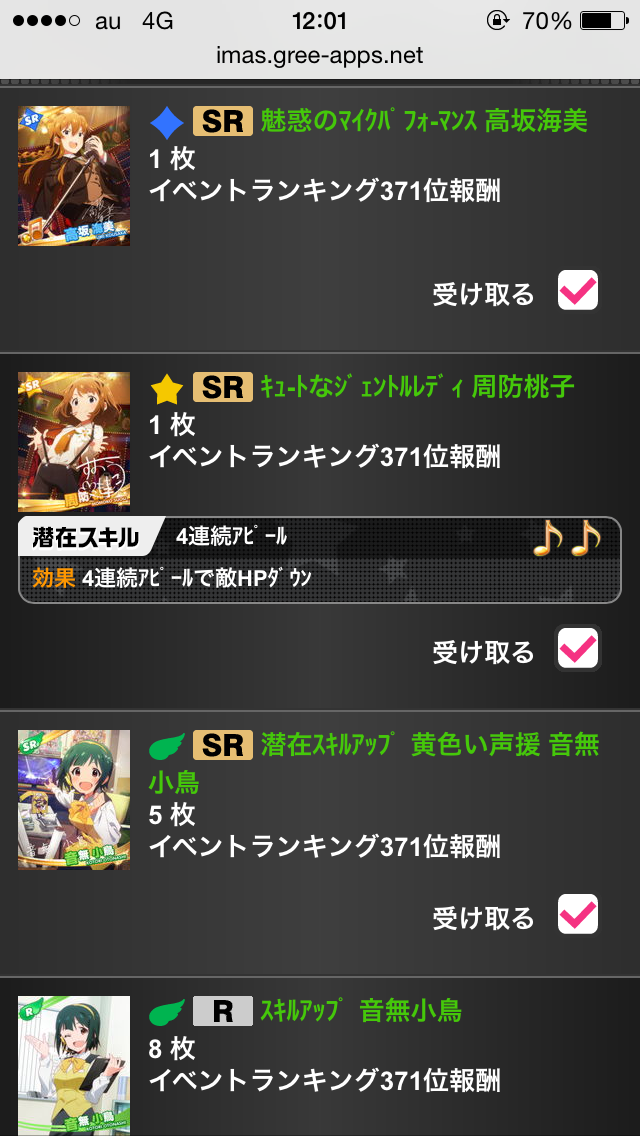
Task: Tap 高坂海美 card thumbnail image
Action: (74, 176)
